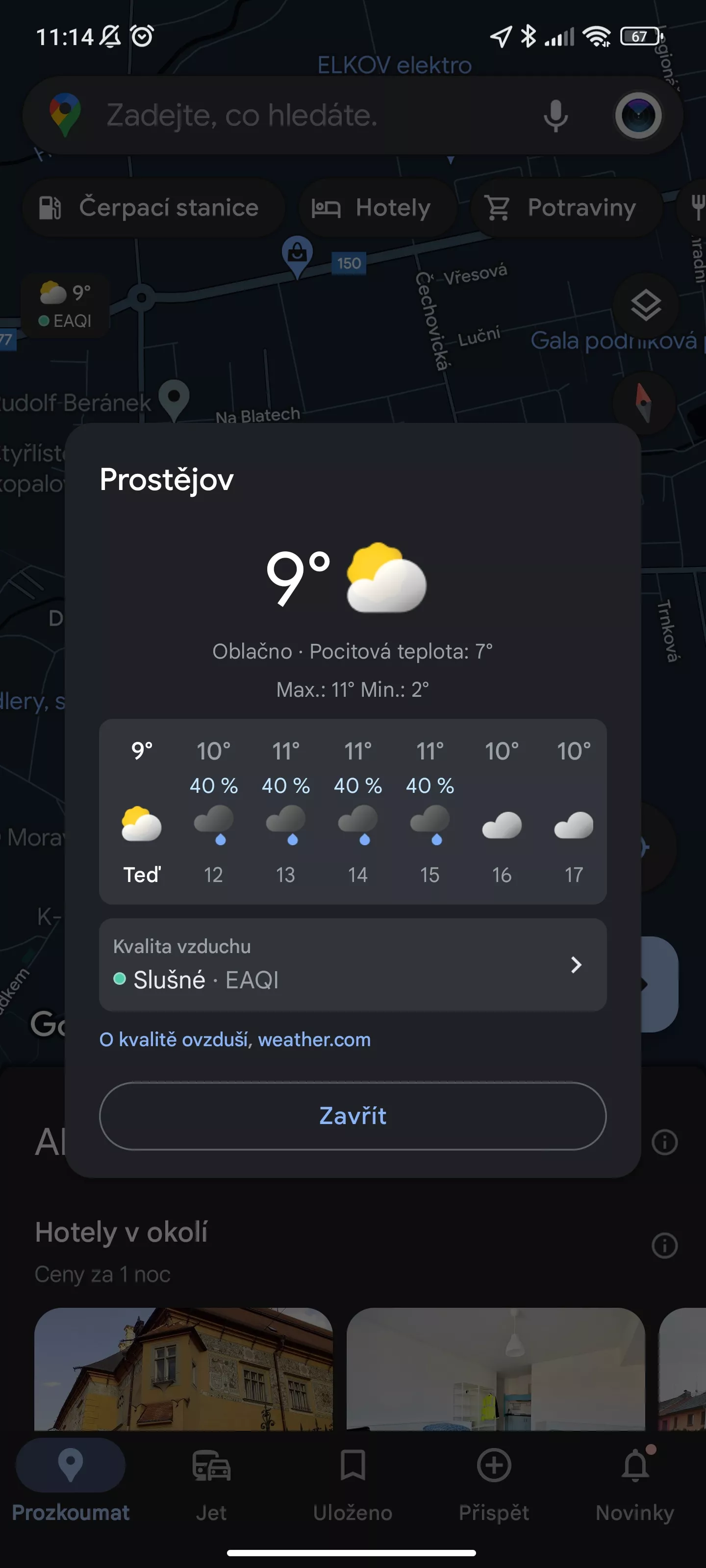This screenshot has height=1568, width=706.
Task: Select the 12 o'clock hourly forecast
Action: [213, 812]
